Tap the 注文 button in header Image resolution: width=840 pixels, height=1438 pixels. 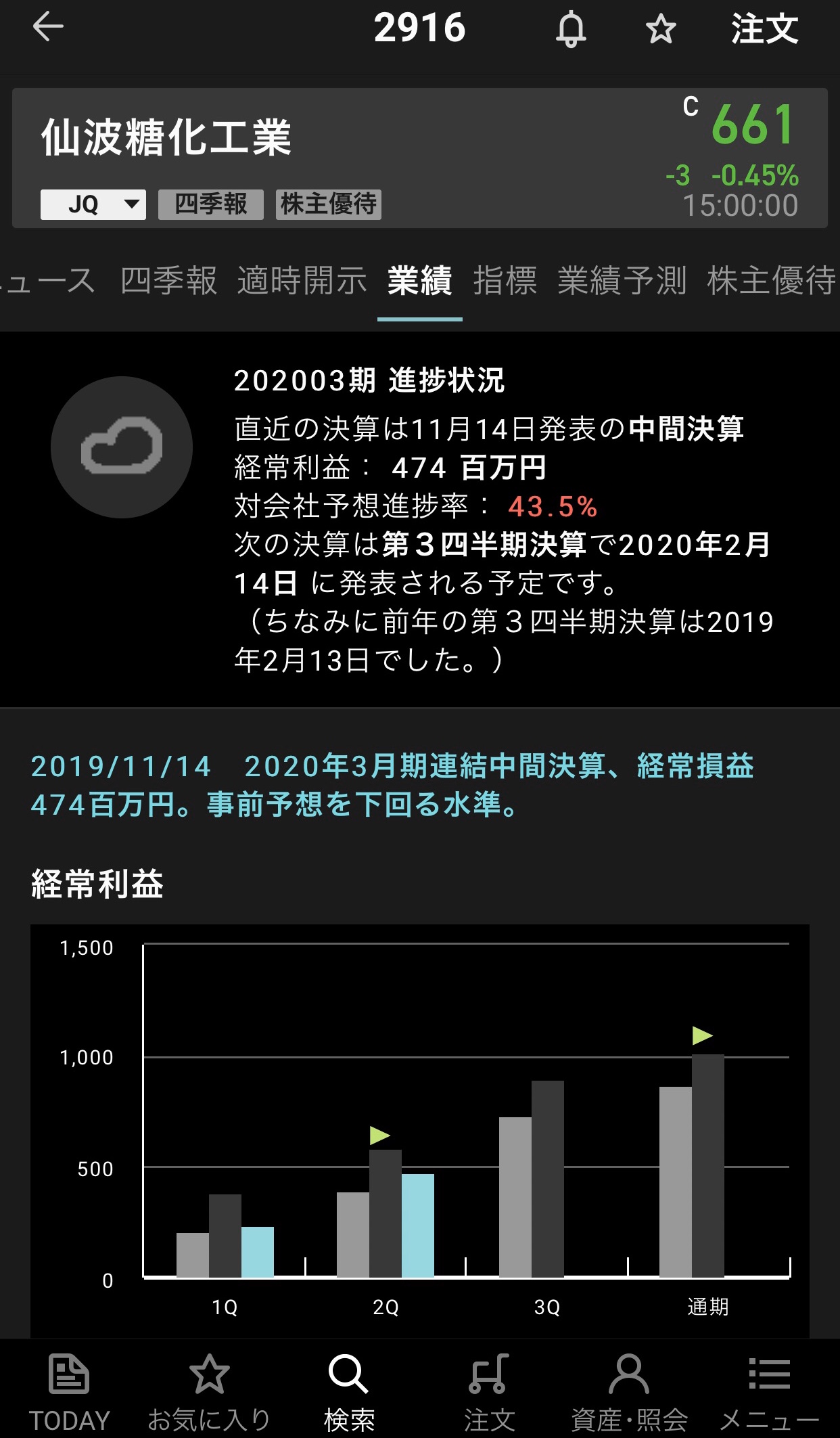point(764,29)
